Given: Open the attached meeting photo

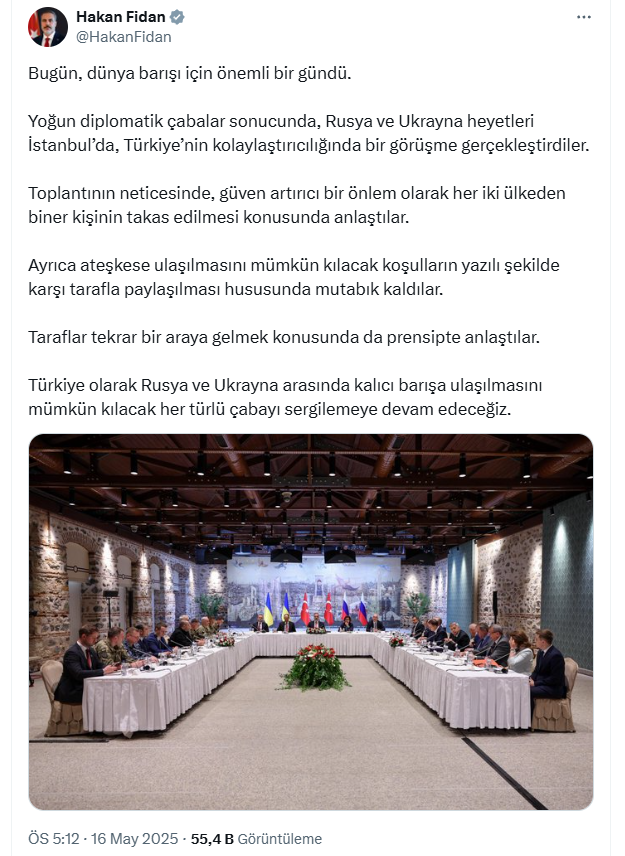Looking at the screenshot, I should pyautogui.click(x=310, y=621).
